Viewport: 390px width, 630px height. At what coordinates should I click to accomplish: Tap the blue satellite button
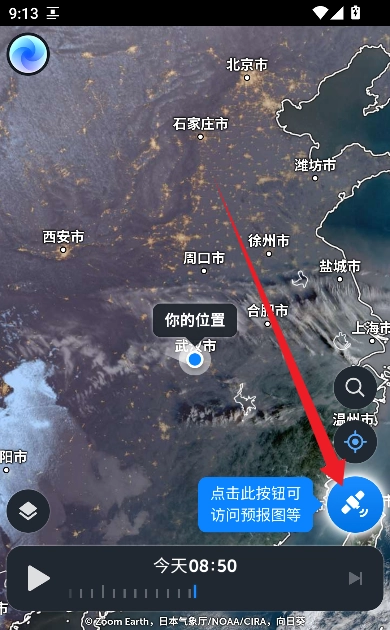click(355, 504)
